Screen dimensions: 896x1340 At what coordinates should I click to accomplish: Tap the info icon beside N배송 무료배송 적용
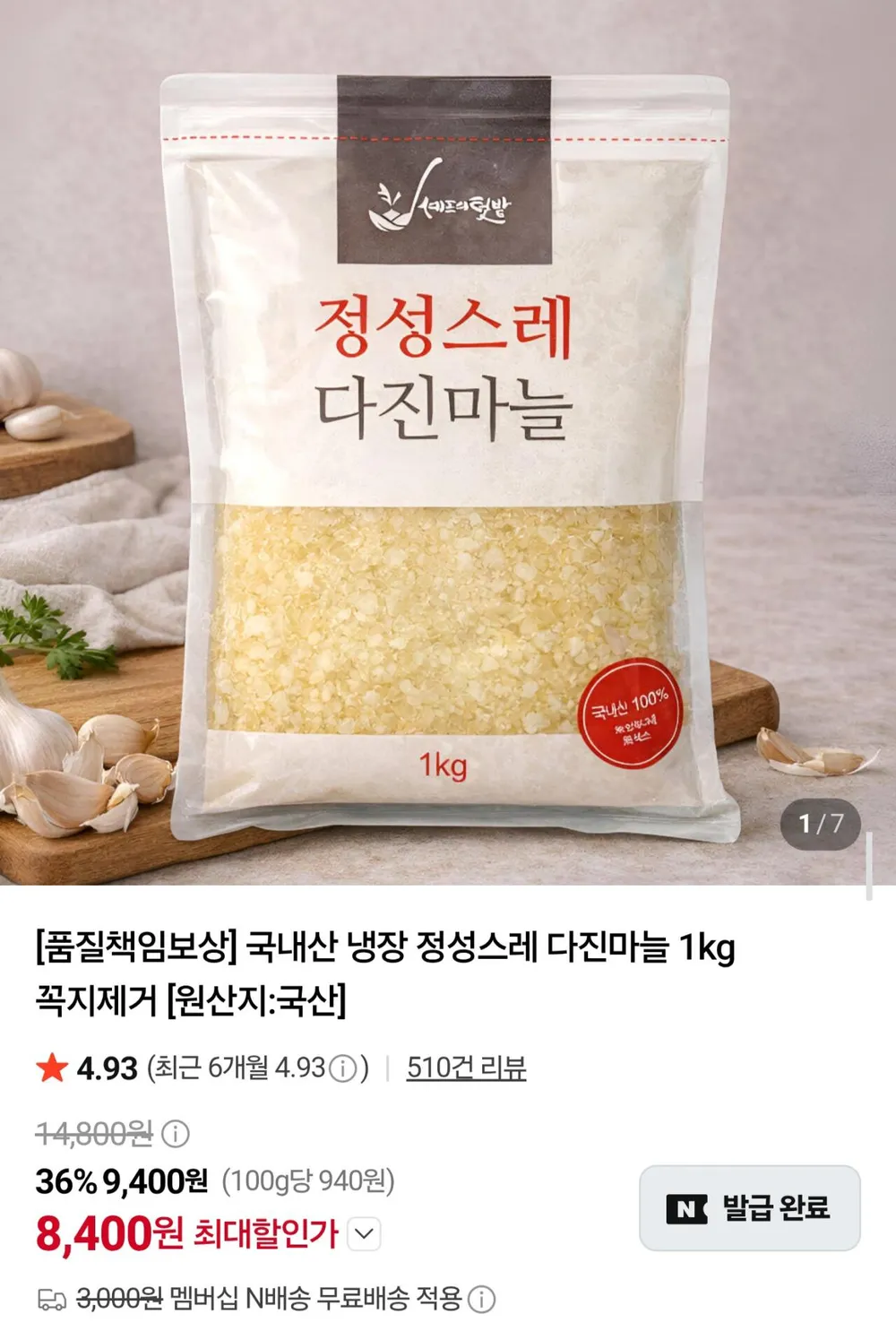tap(482, 1299)
